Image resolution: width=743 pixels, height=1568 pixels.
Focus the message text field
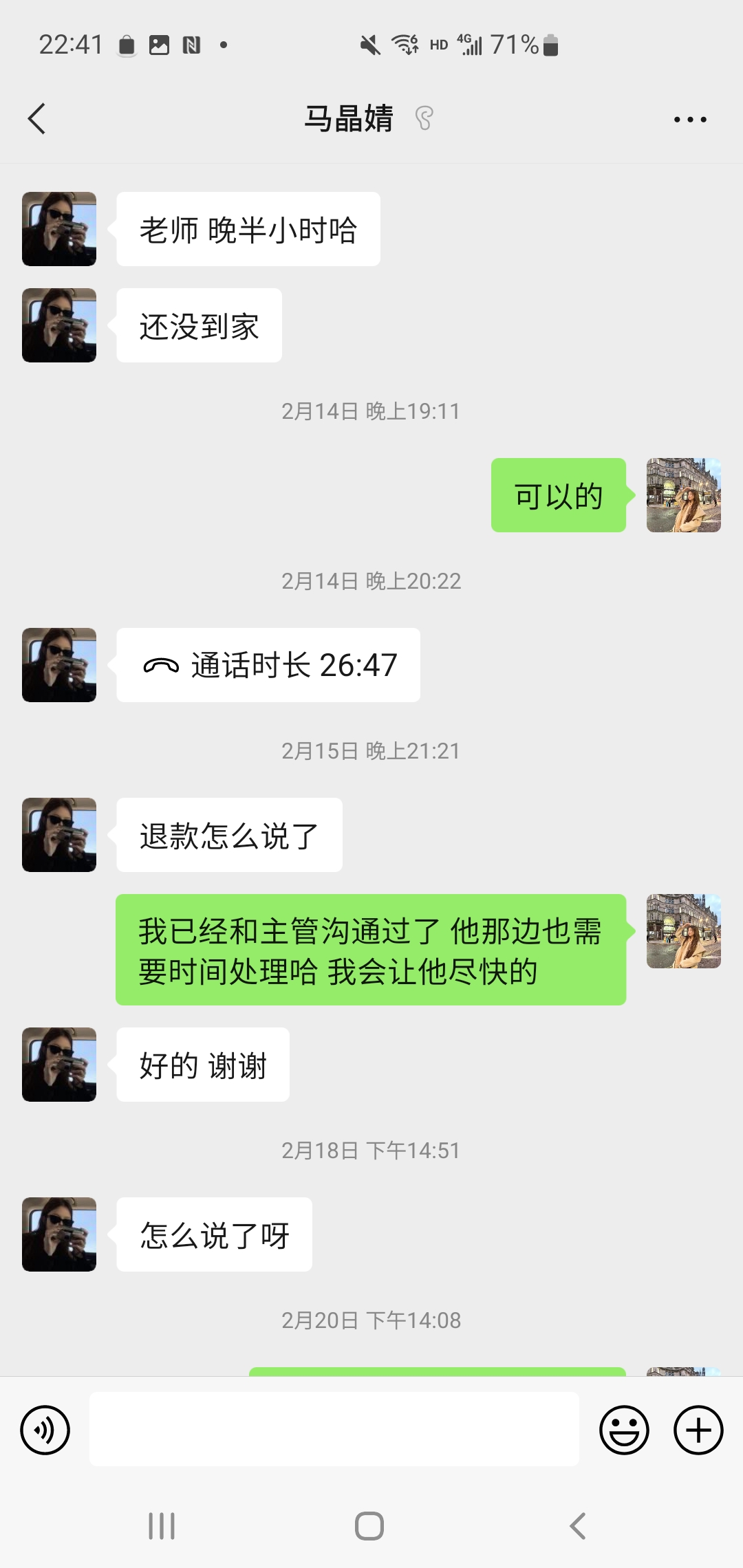(x=334, y=1429)
